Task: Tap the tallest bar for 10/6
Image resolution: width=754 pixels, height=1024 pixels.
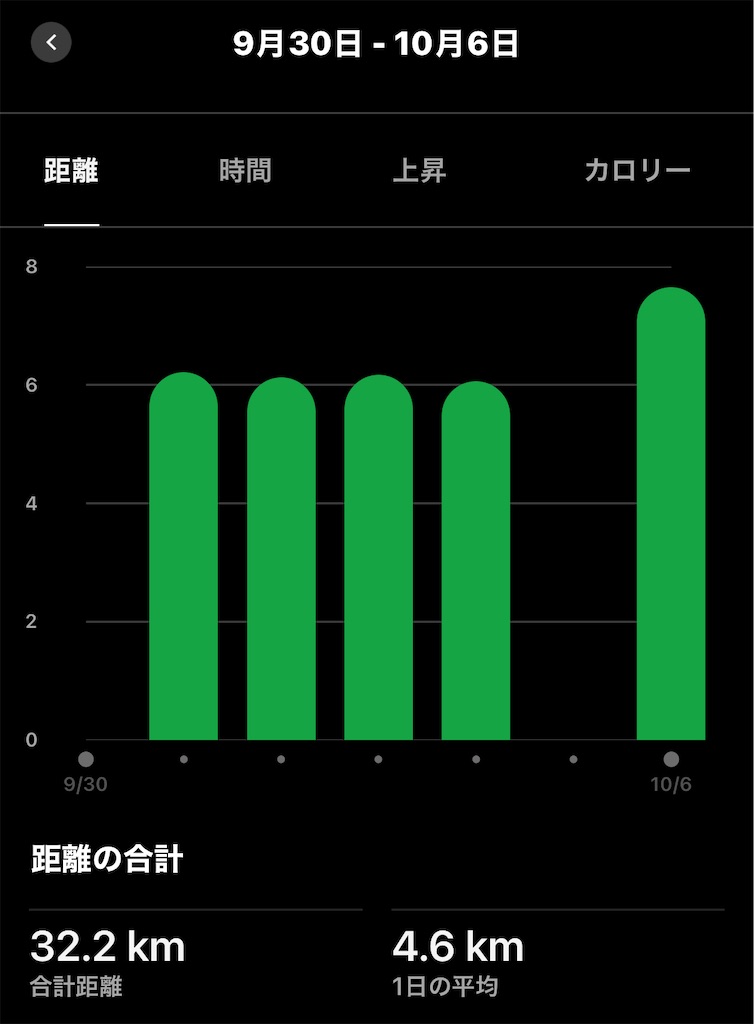Action: tap(670, 513)
